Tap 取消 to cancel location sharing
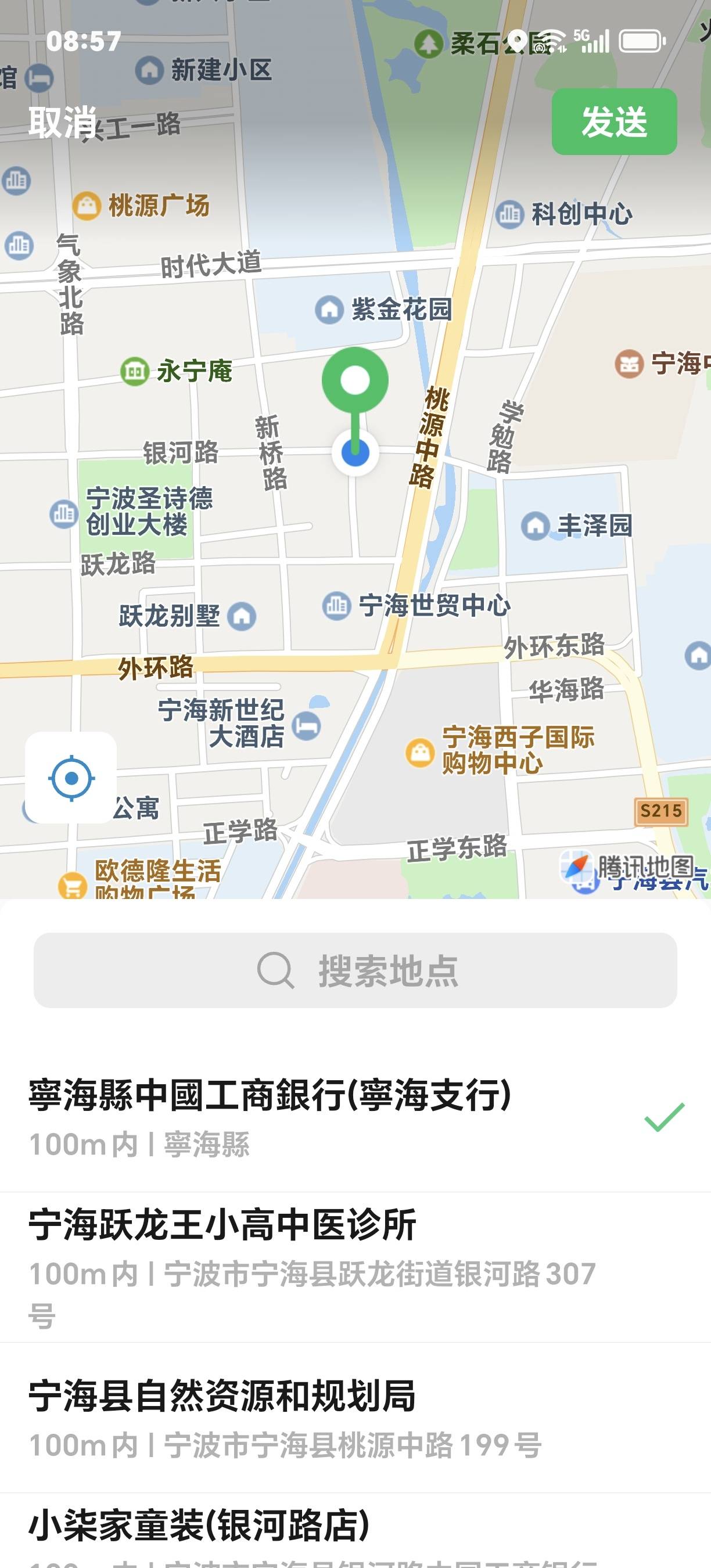The image size is (711, 1568). click(62, 123)
